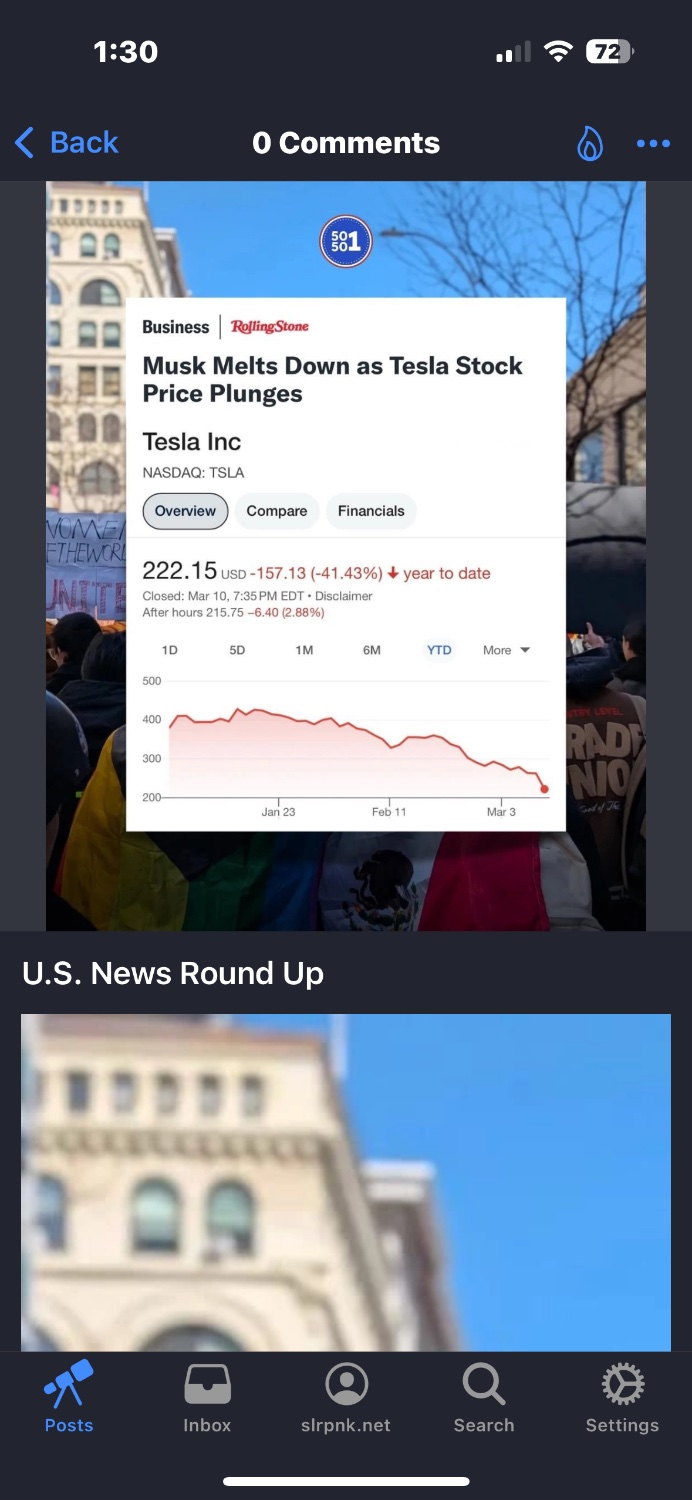Open the three-dot overflow menu
The height and width of the screenshot is (1500, 692).
(x=653, y=144)
